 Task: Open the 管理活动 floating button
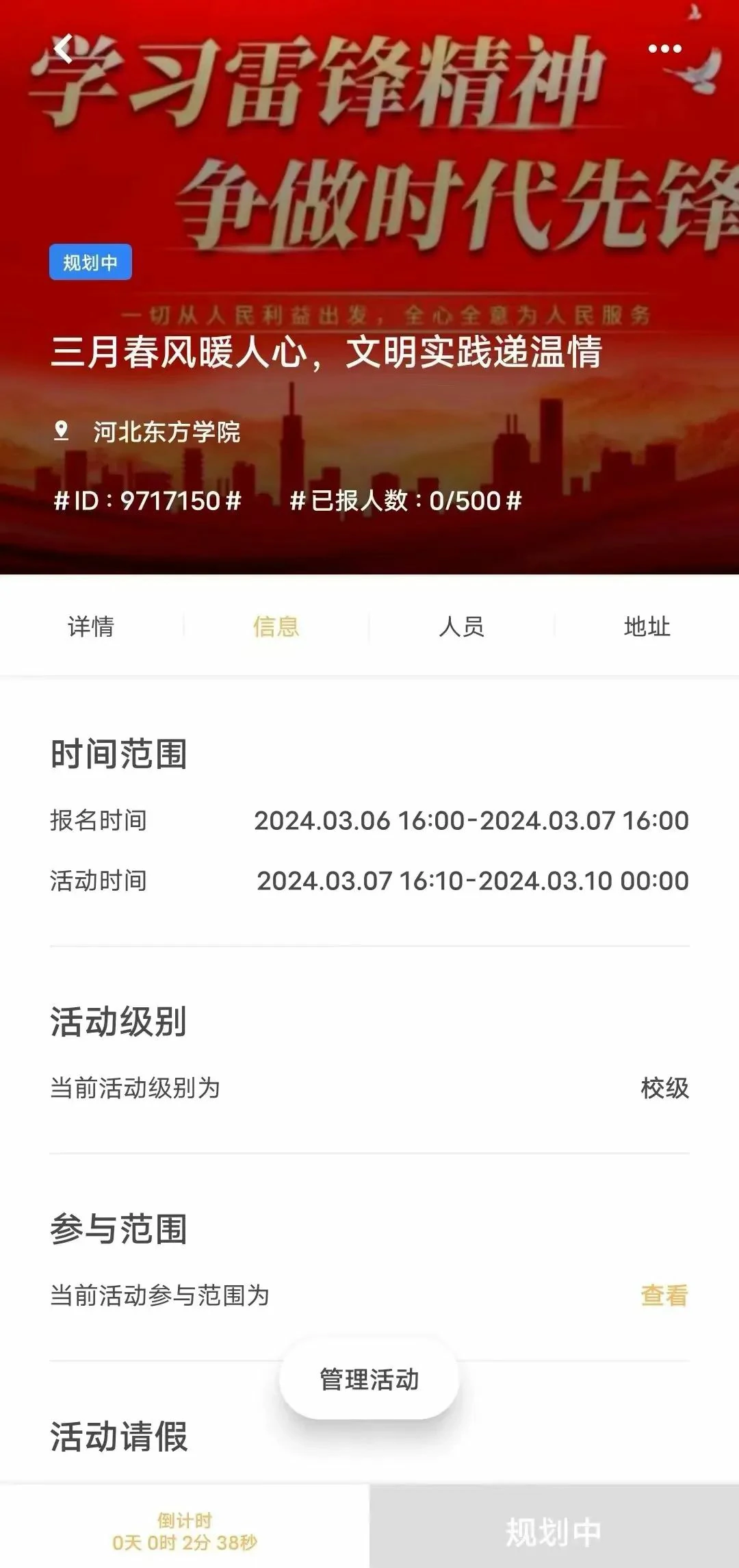(369, 1380)
